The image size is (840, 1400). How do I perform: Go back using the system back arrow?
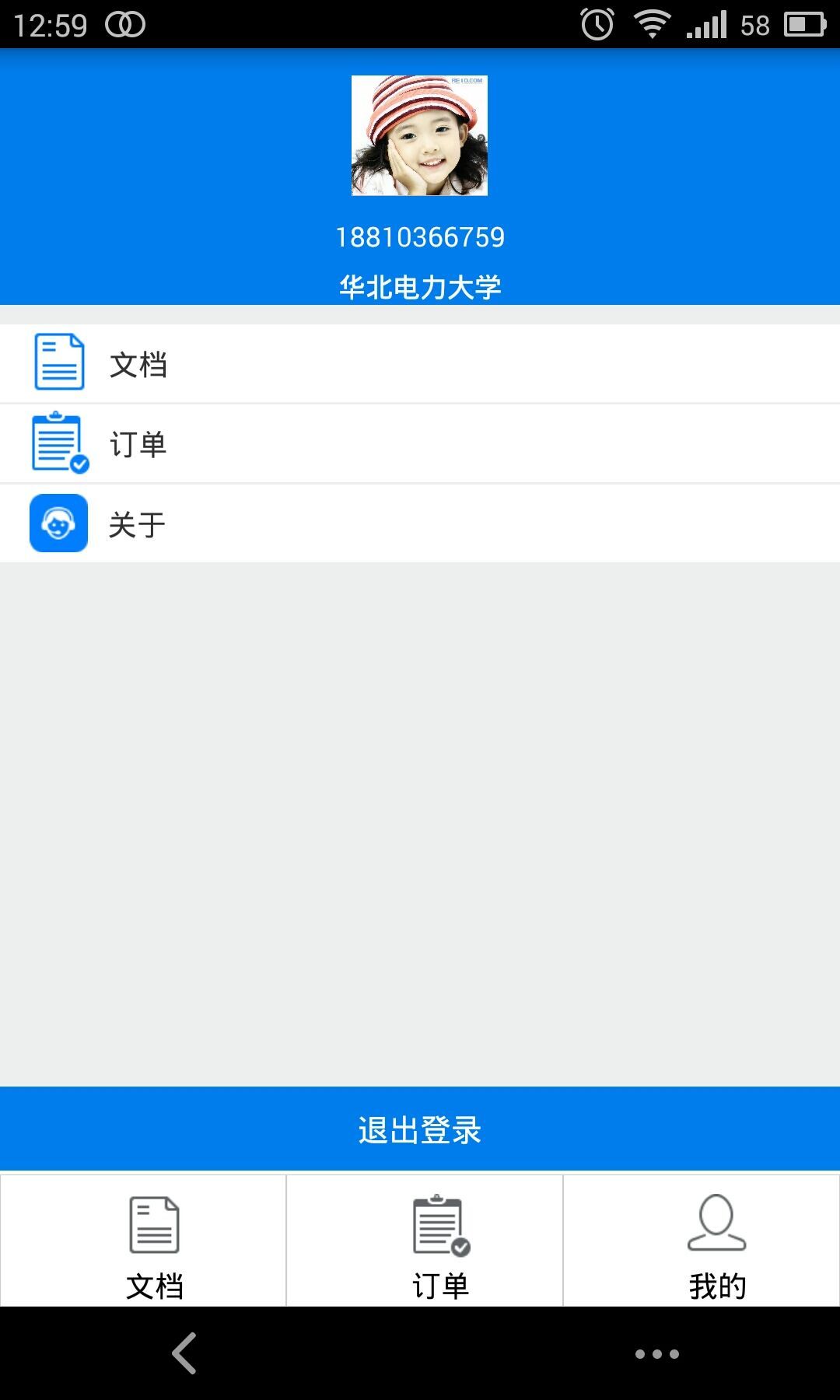point(184,1353)
